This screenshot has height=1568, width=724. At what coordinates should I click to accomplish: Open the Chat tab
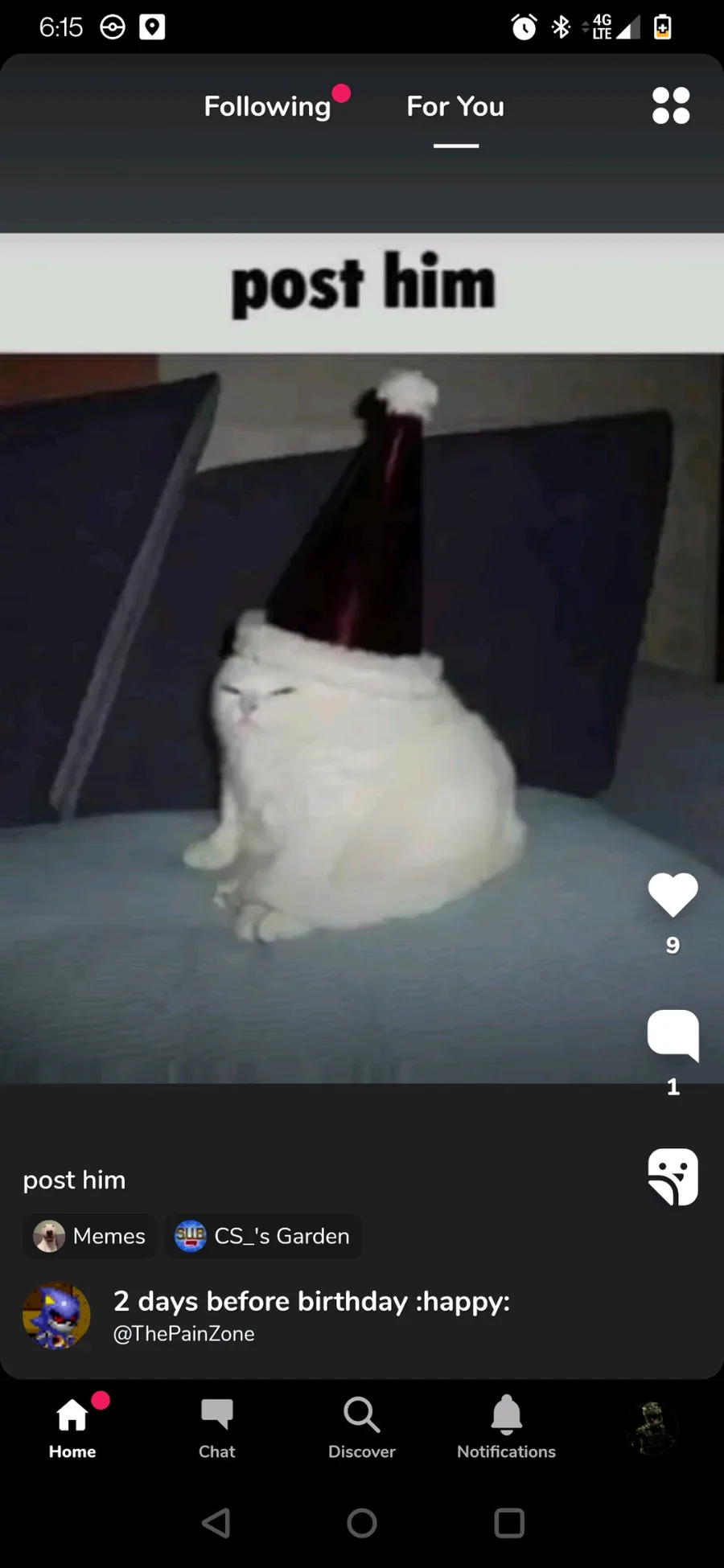click(x=217, y=1429)
